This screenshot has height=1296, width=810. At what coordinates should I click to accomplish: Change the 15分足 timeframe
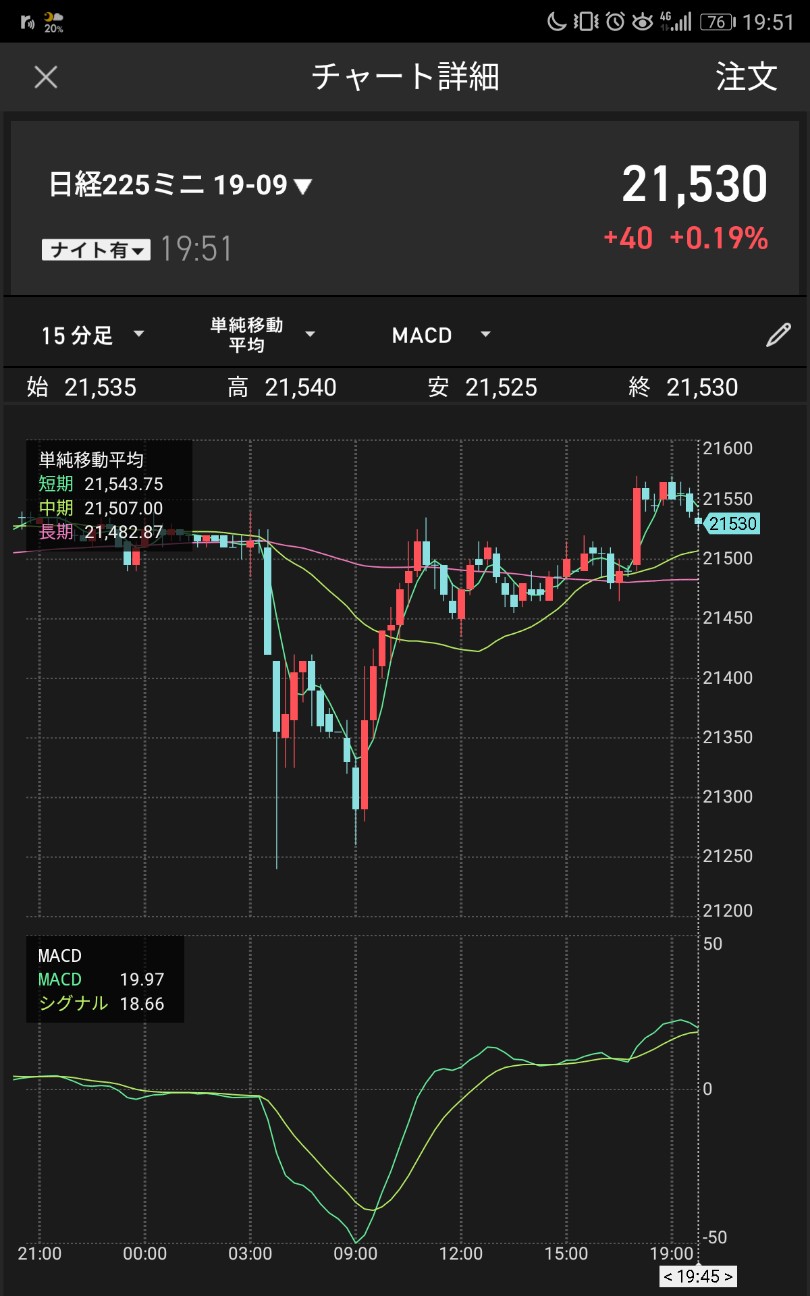92,335
